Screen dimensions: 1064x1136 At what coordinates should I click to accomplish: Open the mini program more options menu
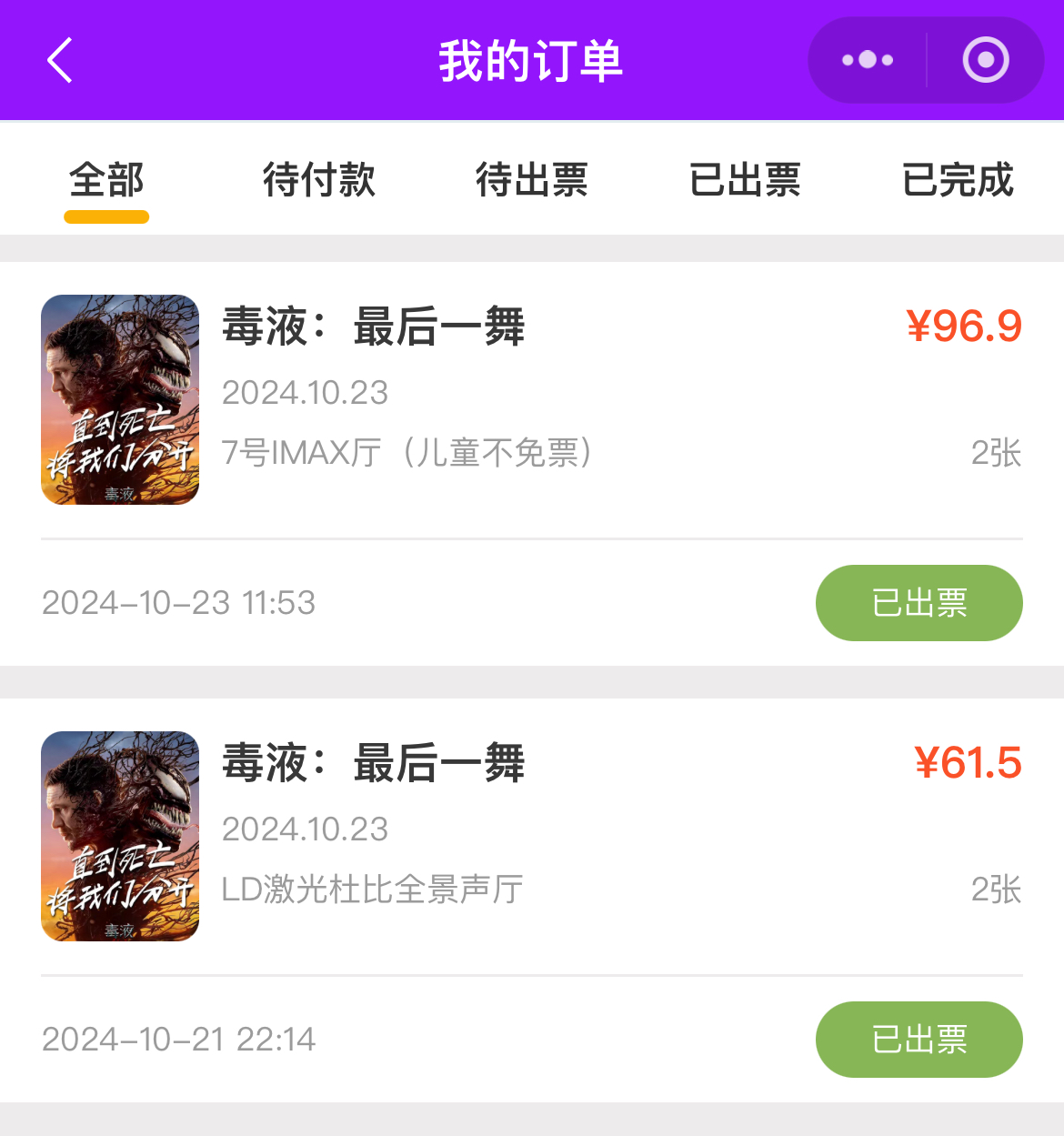pyautogui.click(x=868, y=60)
